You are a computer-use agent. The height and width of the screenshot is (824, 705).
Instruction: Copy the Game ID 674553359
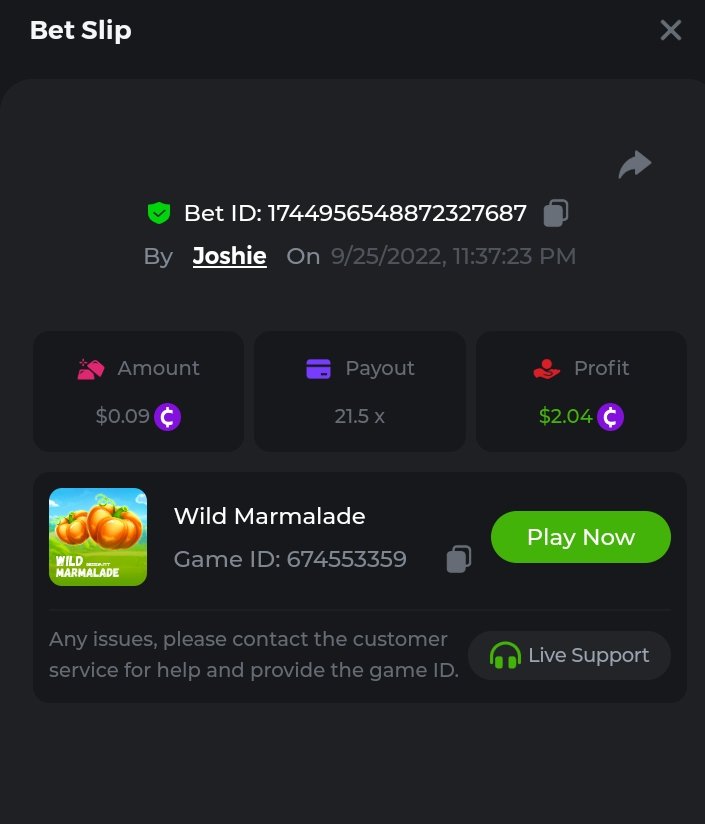click(458, 559)
